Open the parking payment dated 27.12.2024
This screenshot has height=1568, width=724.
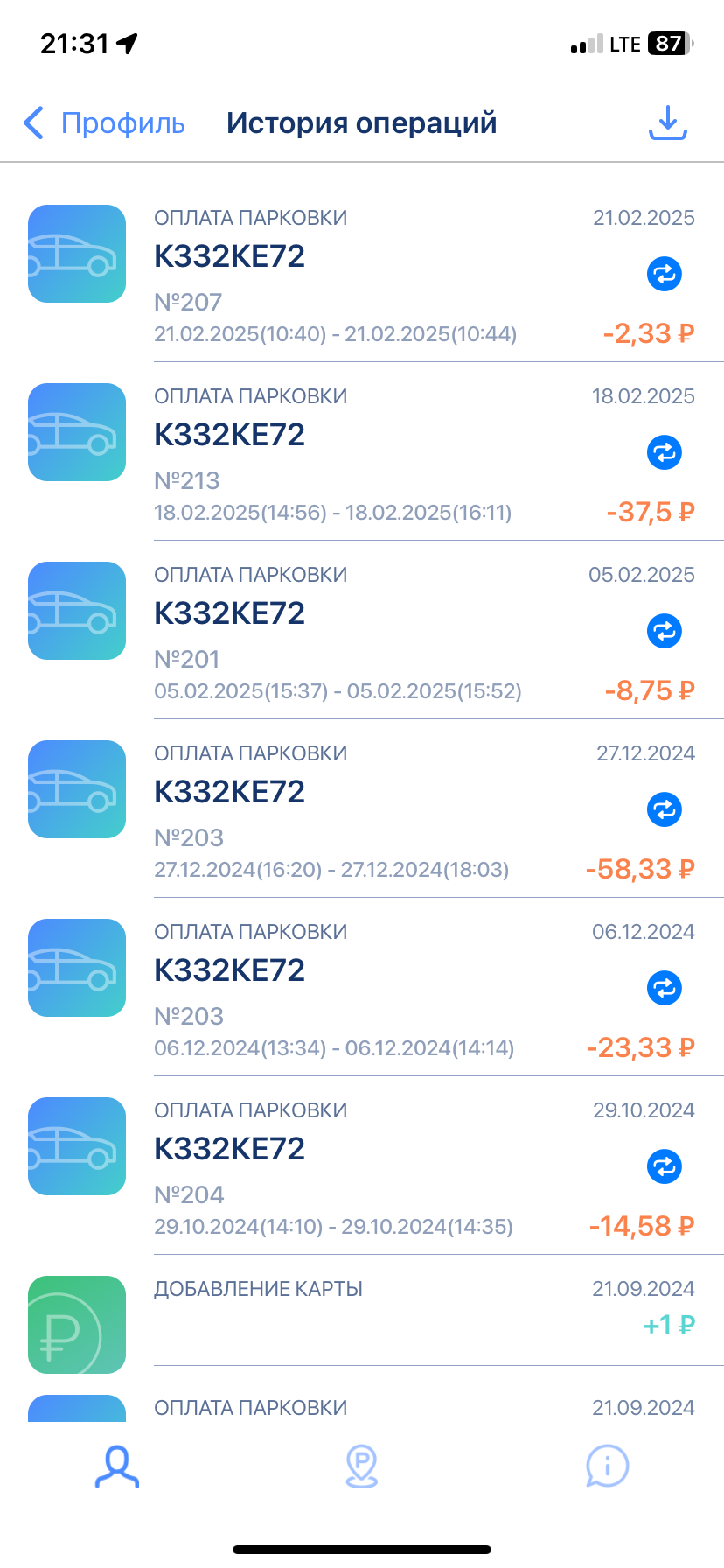pos(350,811)
